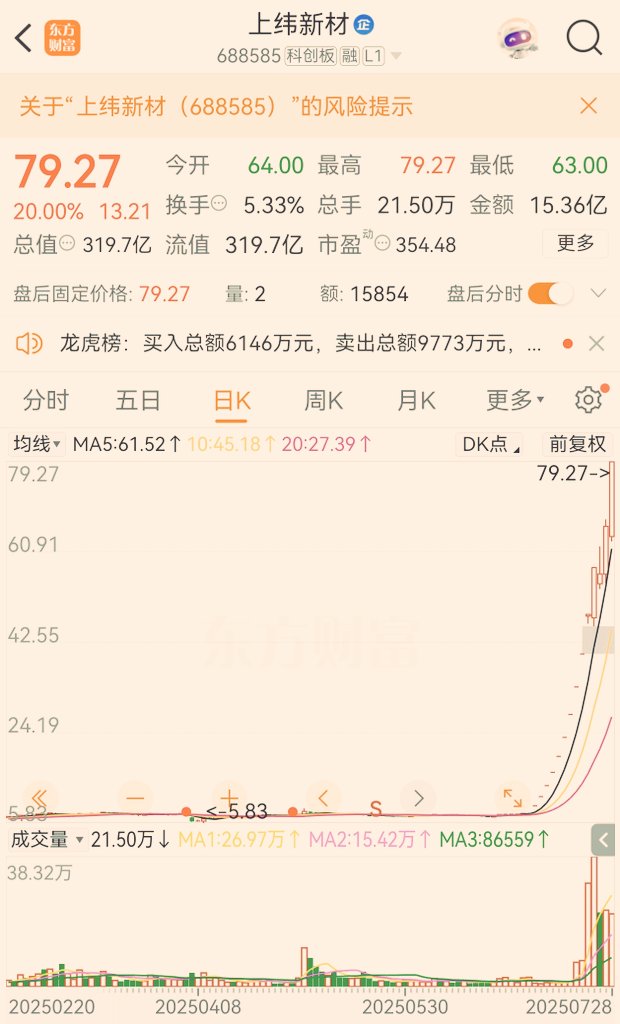This screenshot has width=620, height=1024.
Task: Tap the 前复权 adjustment button
Action: pos(578,444)
